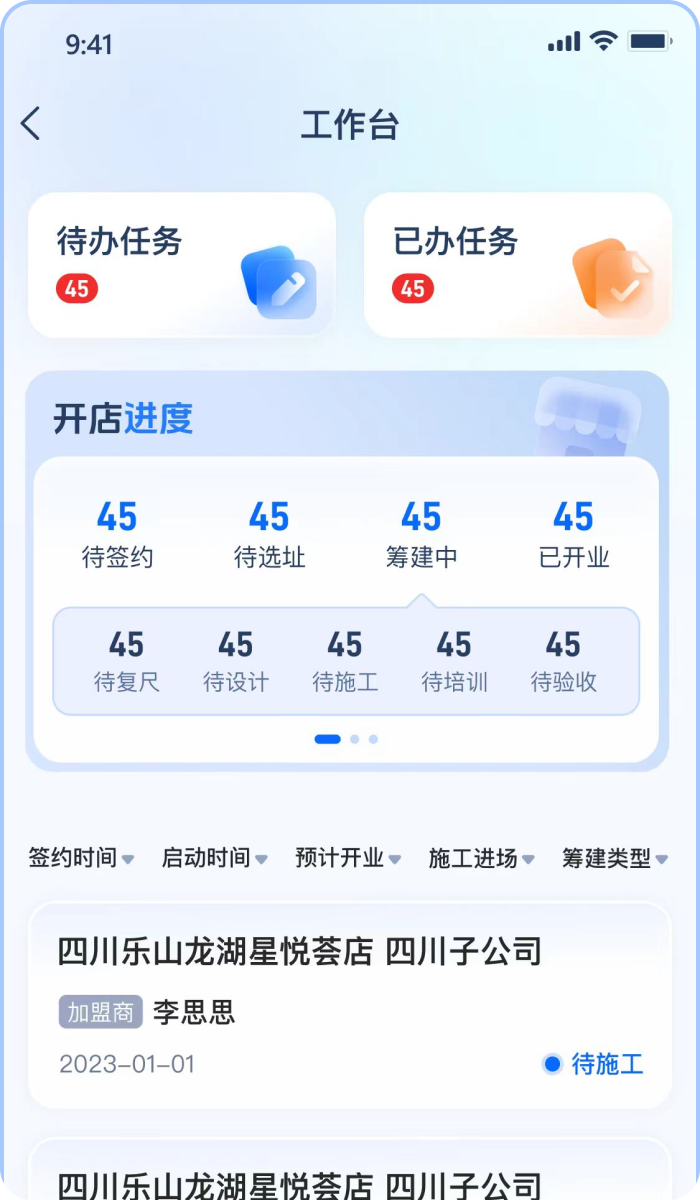Show stores in 待设计 status

(236, 661)
